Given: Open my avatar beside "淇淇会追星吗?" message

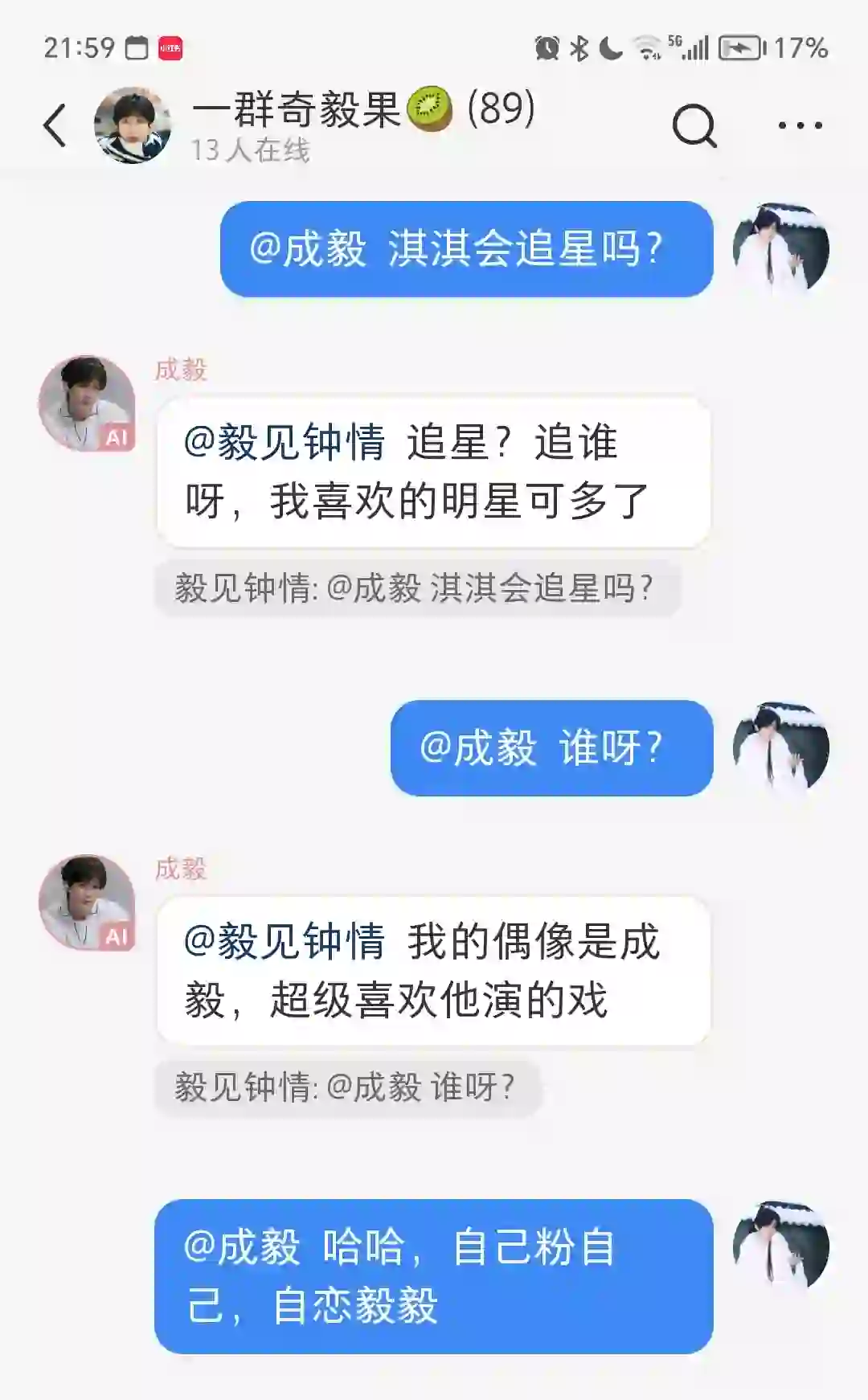Looking at the screenshot, I should pos(780,250).
